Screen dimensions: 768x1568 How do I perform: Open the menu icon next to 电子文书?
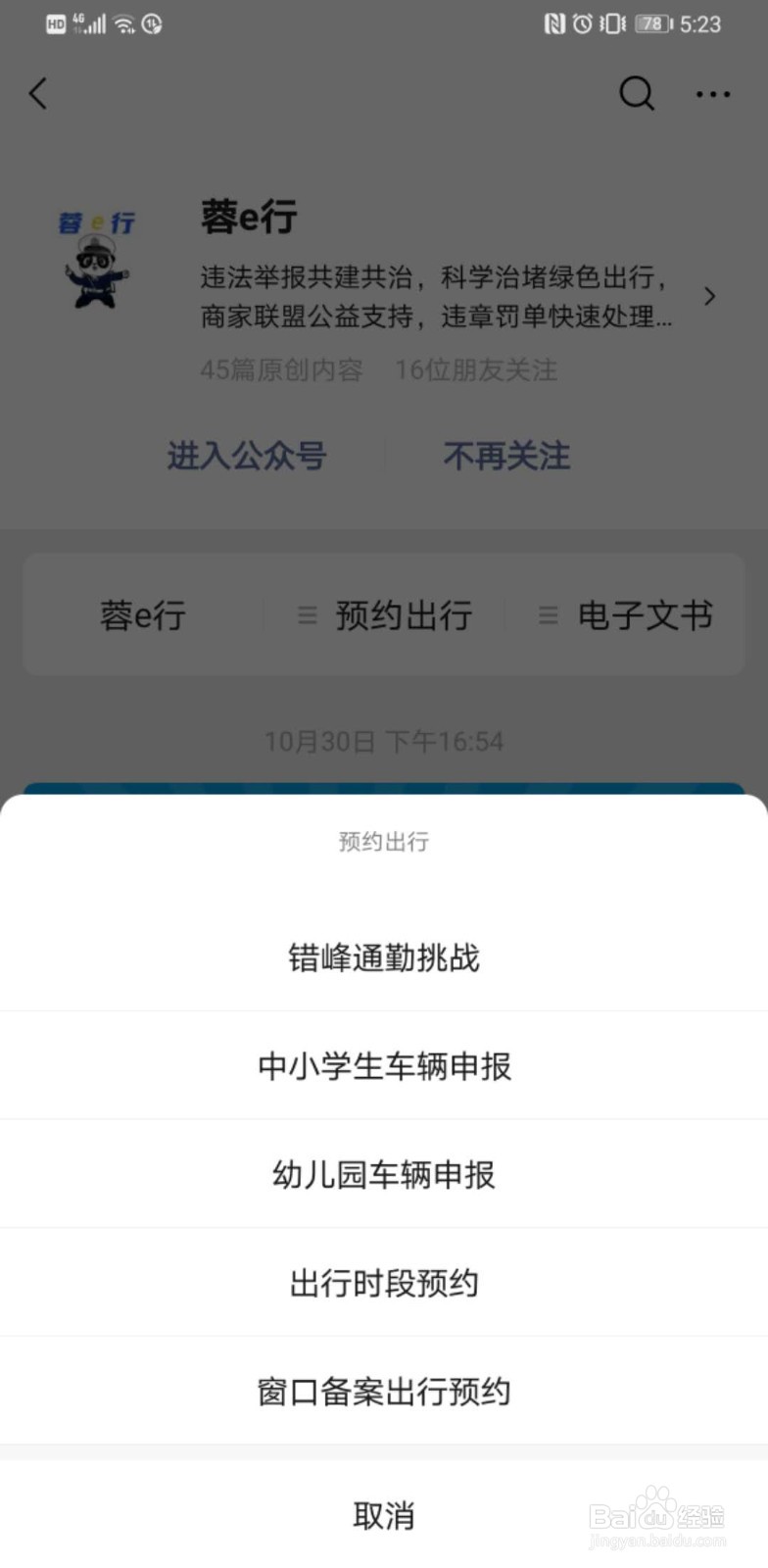[x=548, y=615]
